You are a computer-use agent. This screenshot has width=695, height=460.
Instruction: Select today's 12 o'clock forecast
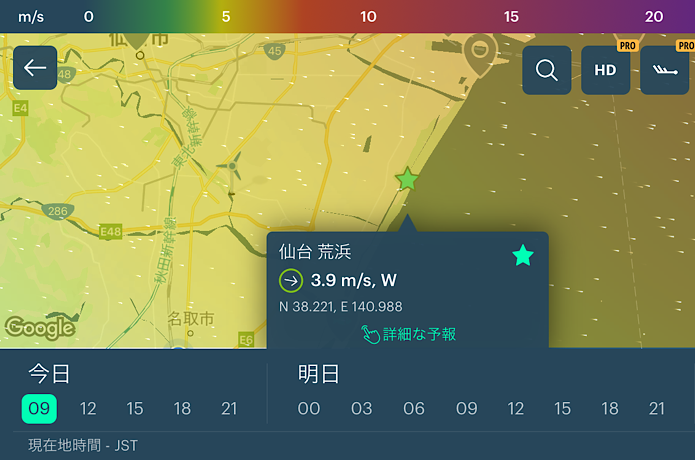(x=88, y=408)
